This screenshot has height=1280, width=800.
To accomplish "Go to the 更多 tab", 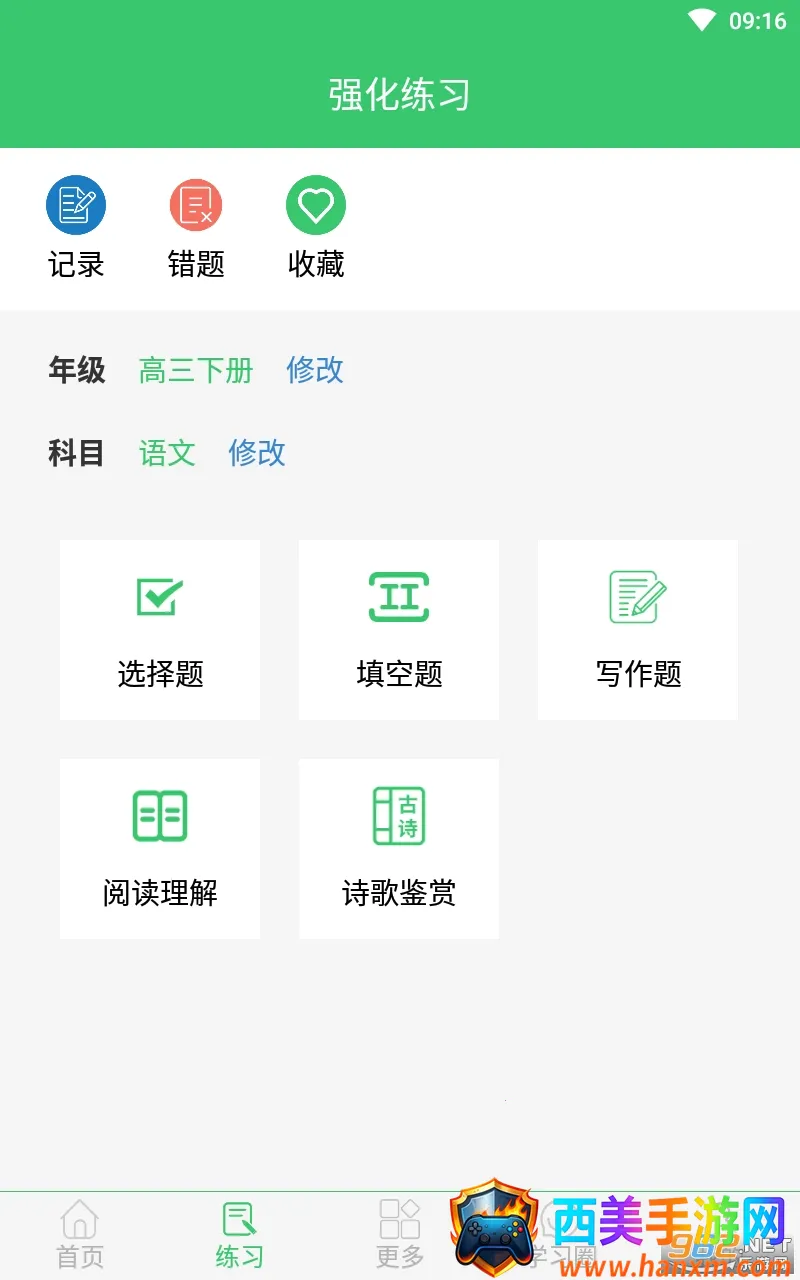I will click(400, 1235).
